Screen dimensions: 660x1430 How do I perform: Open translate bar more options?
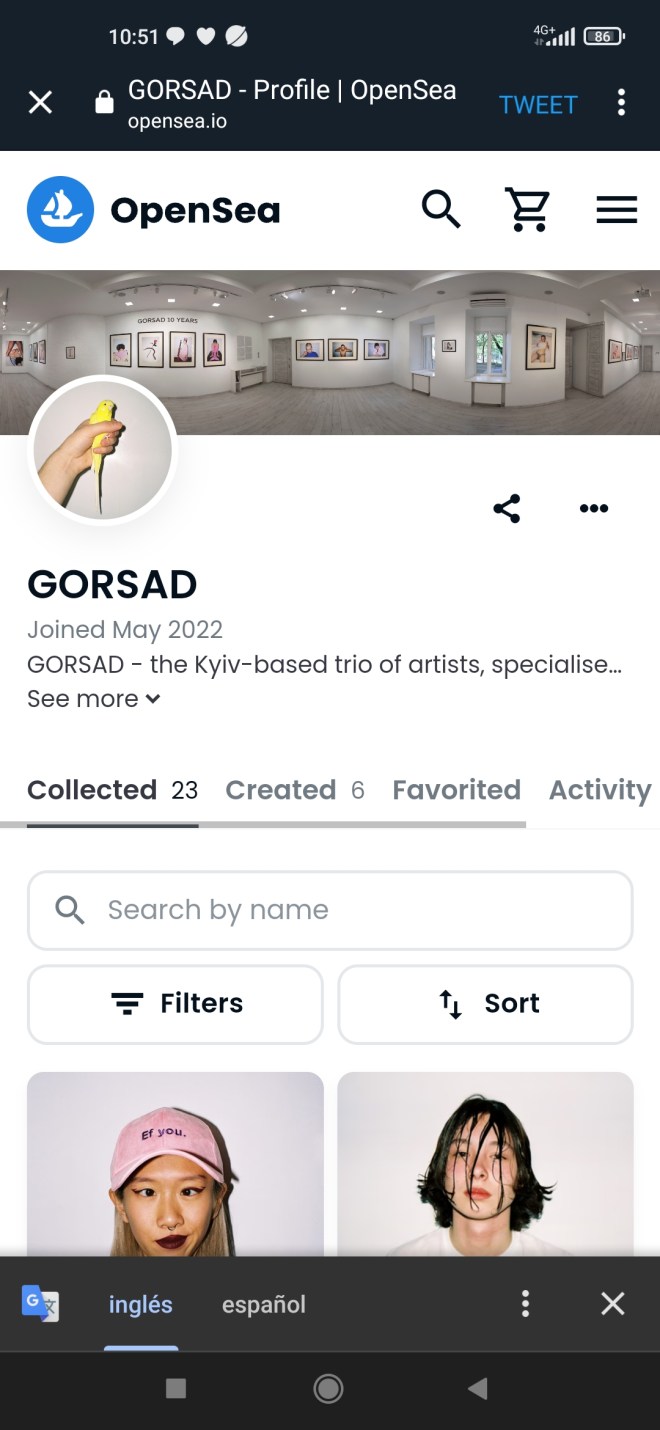(x=525, y=1303)
